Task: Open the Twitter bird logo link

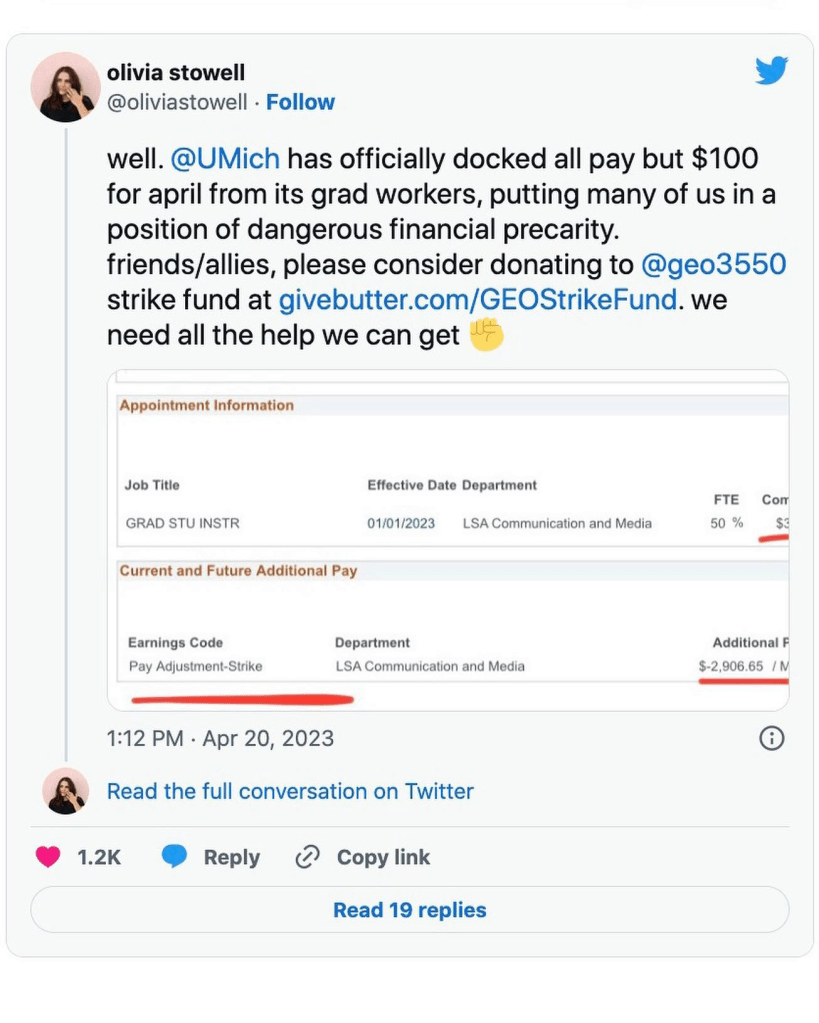Action: pos(771,71)
